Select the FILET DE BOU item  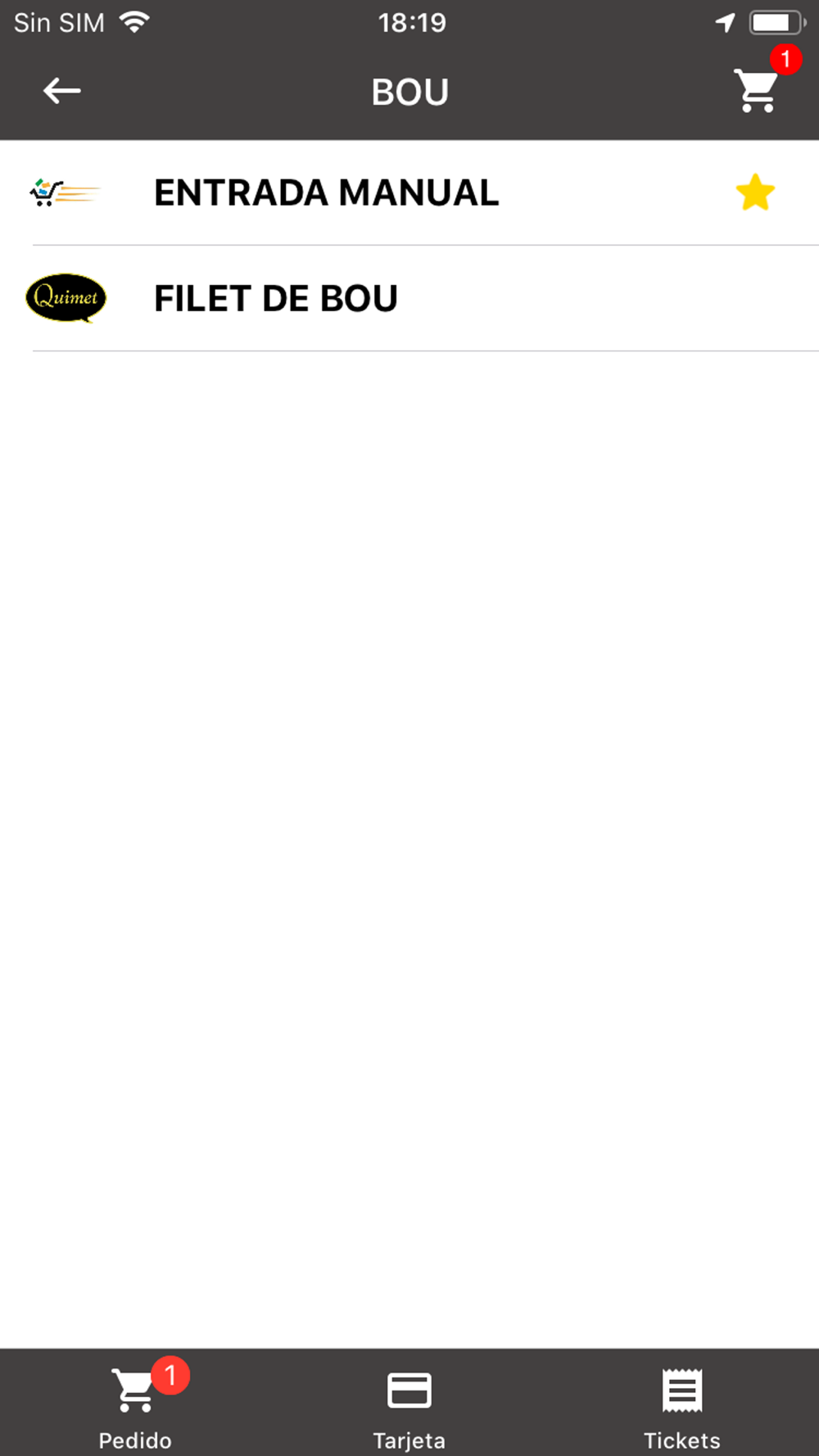pos(409,298)
